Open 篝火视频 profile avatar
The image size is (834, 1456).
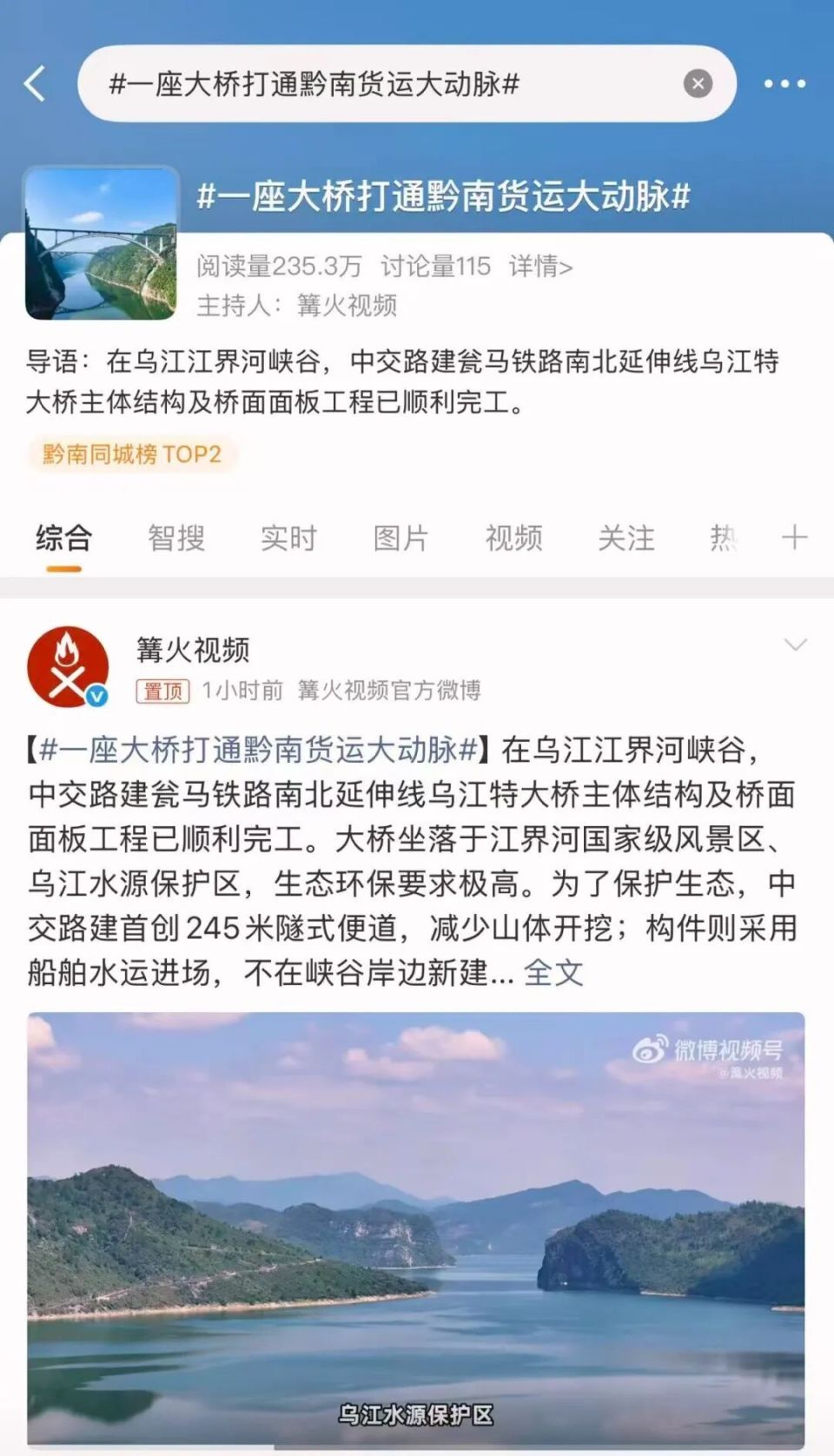pos(68,667)
